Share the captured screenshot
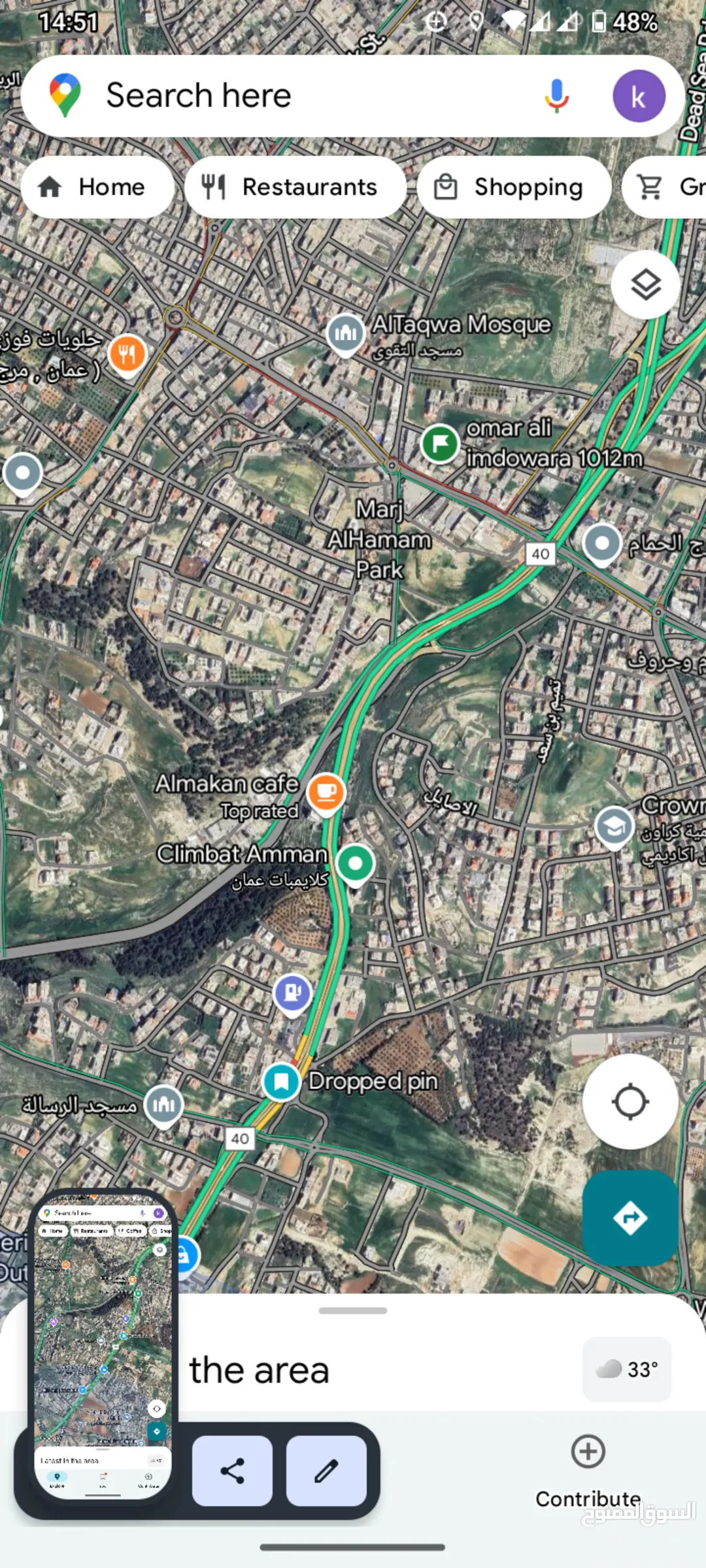Image resolution: width=706 pixels, height=1568 pixels. [x=232, y=1471]
